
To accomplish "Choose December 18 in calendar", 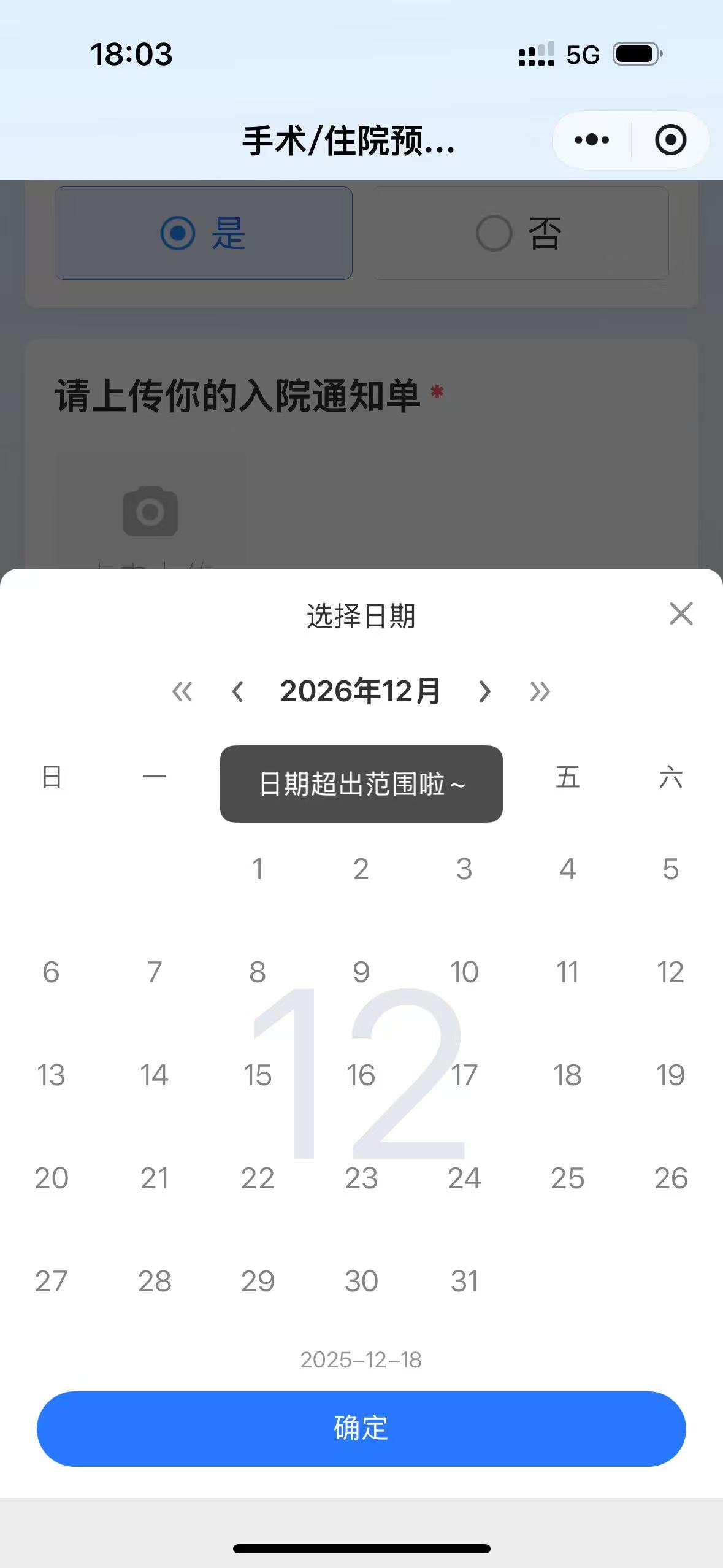I will click(567, 1075).
